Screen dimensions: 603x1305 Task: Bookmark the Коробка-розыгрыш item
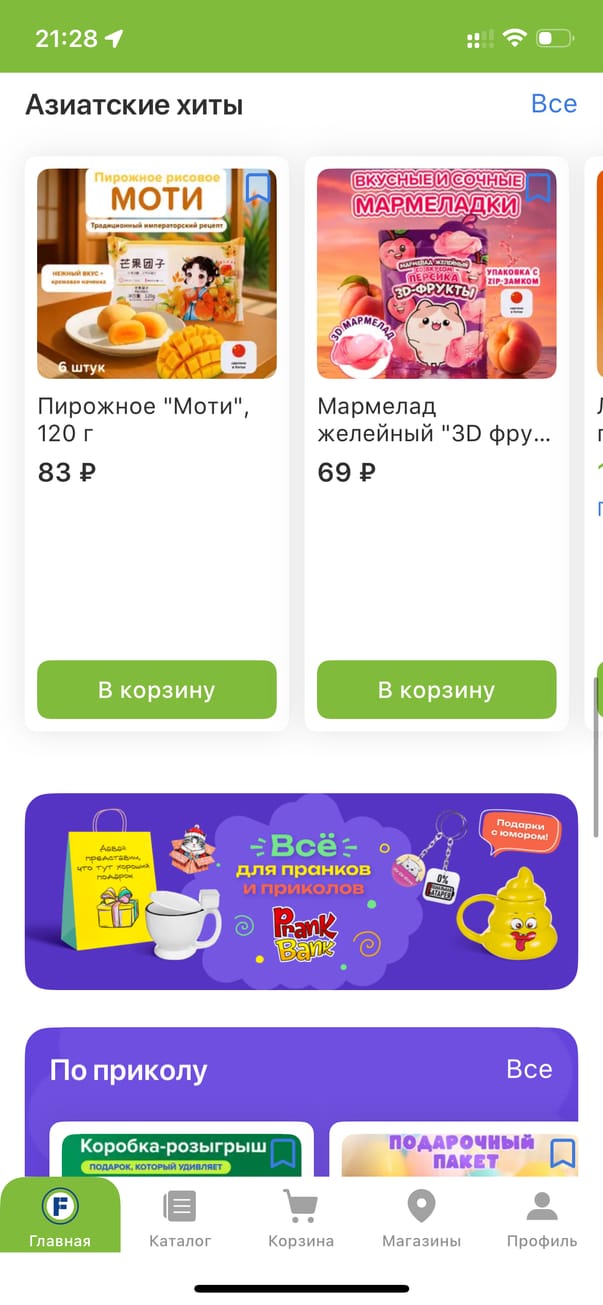pos(283,1152)
